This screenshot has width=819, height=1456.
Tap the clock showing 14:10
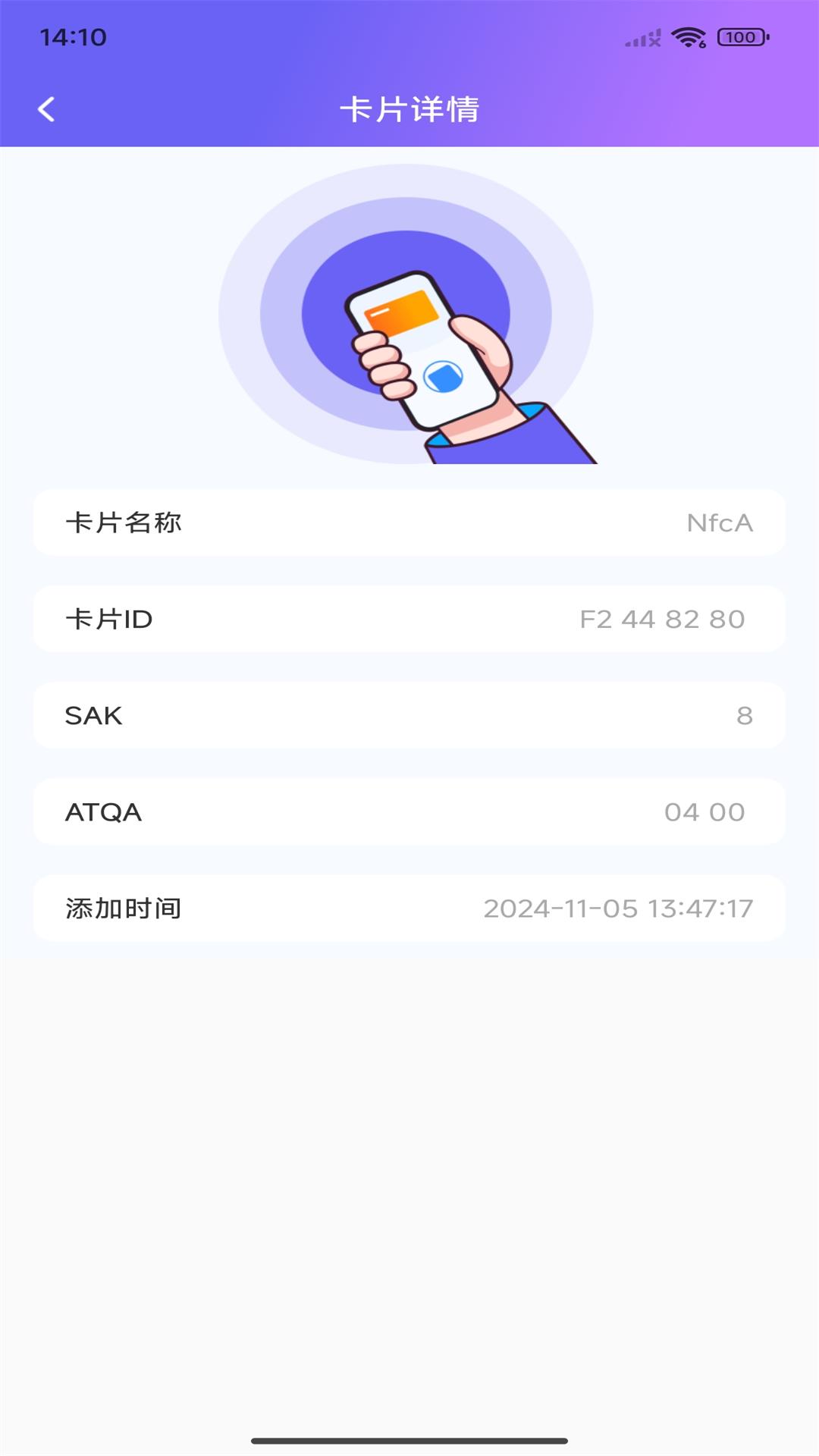pyautogui.click(x=70, y=35)
